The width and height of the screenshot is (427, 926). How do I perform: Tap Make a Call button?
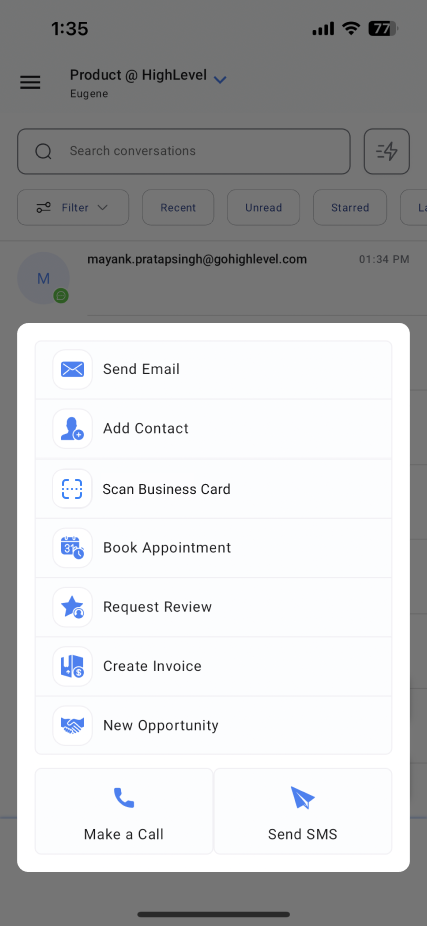point(124,811)
